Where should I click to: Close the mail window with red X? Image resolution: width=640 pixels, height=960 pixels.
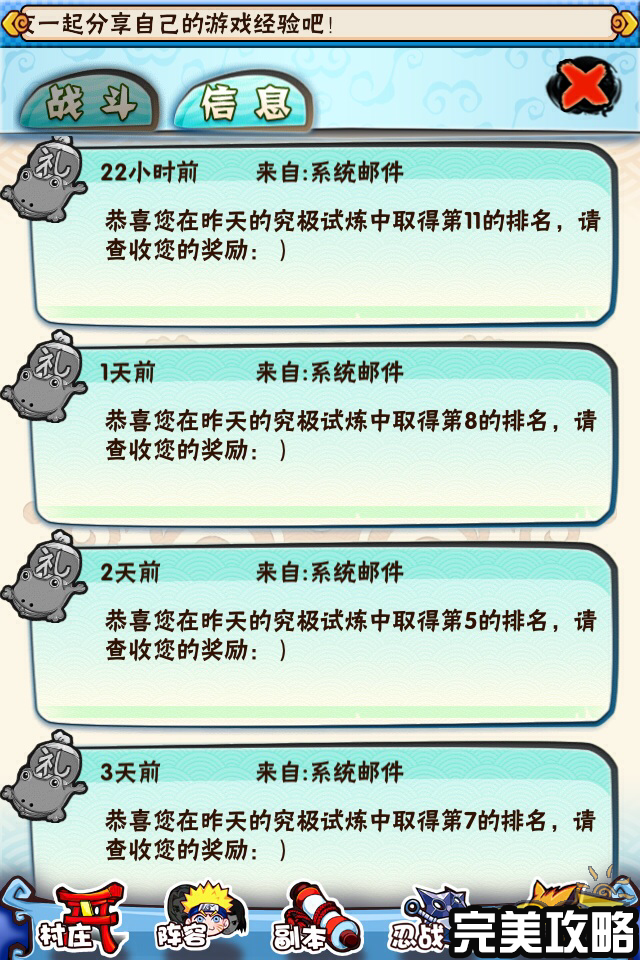tap(587, 88)
